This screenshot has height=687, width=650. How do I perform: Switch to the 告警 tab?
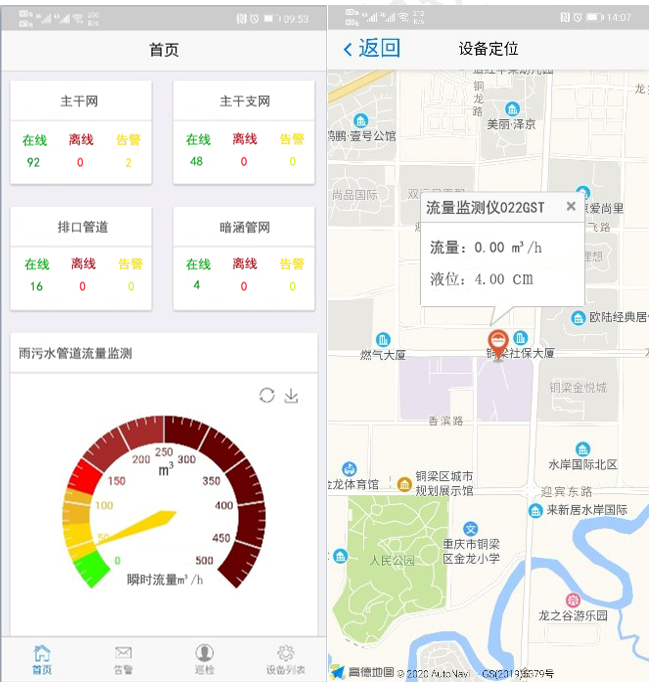(123, 660)
